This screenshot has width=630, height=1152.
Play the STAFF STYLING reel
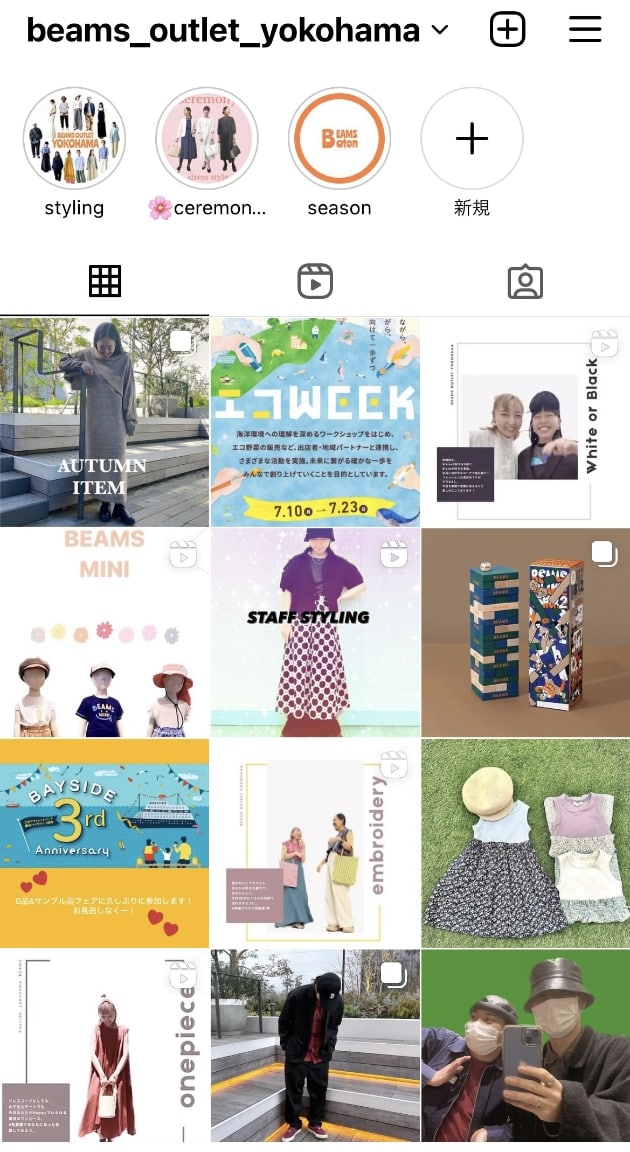coord(315,633)
